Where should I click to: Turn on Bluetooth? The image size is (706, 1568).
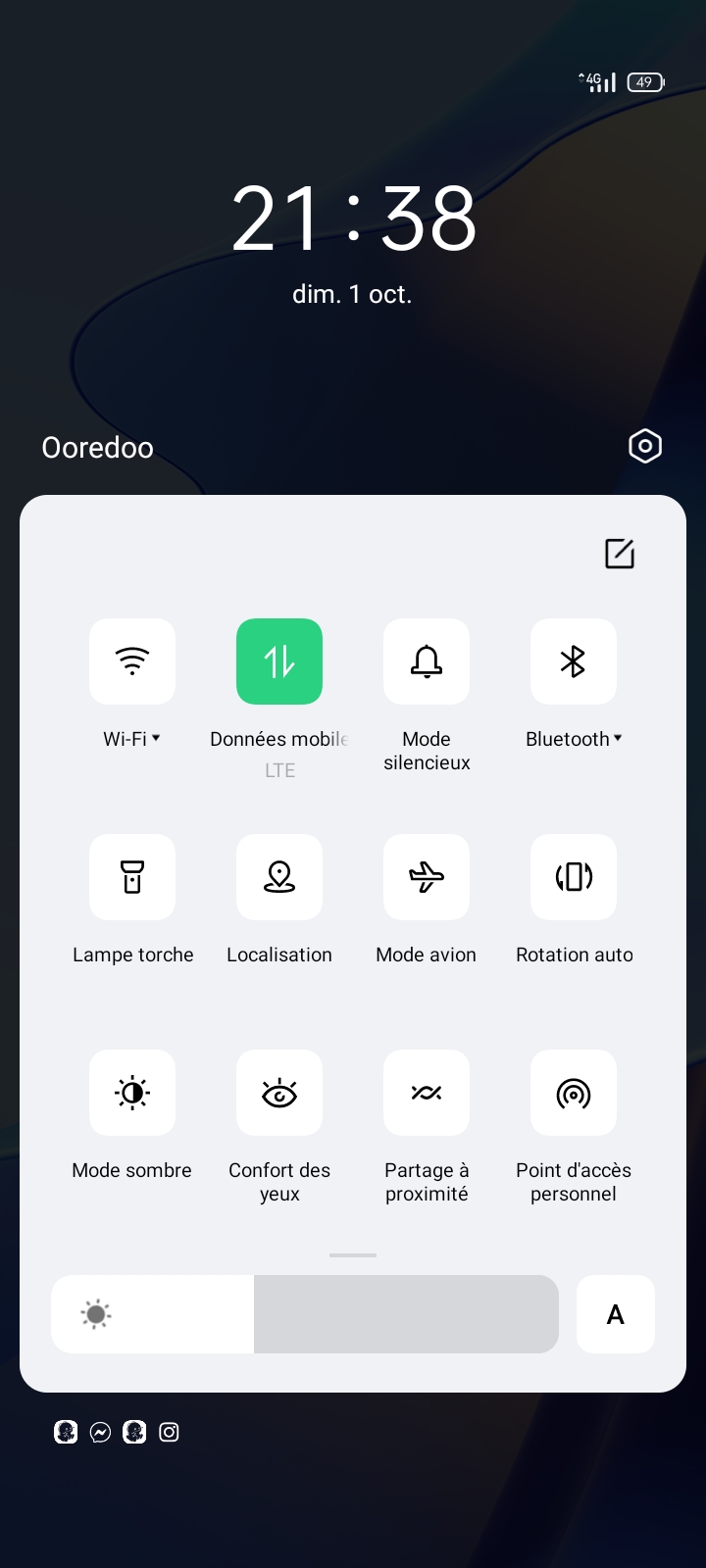coord(574,661)
